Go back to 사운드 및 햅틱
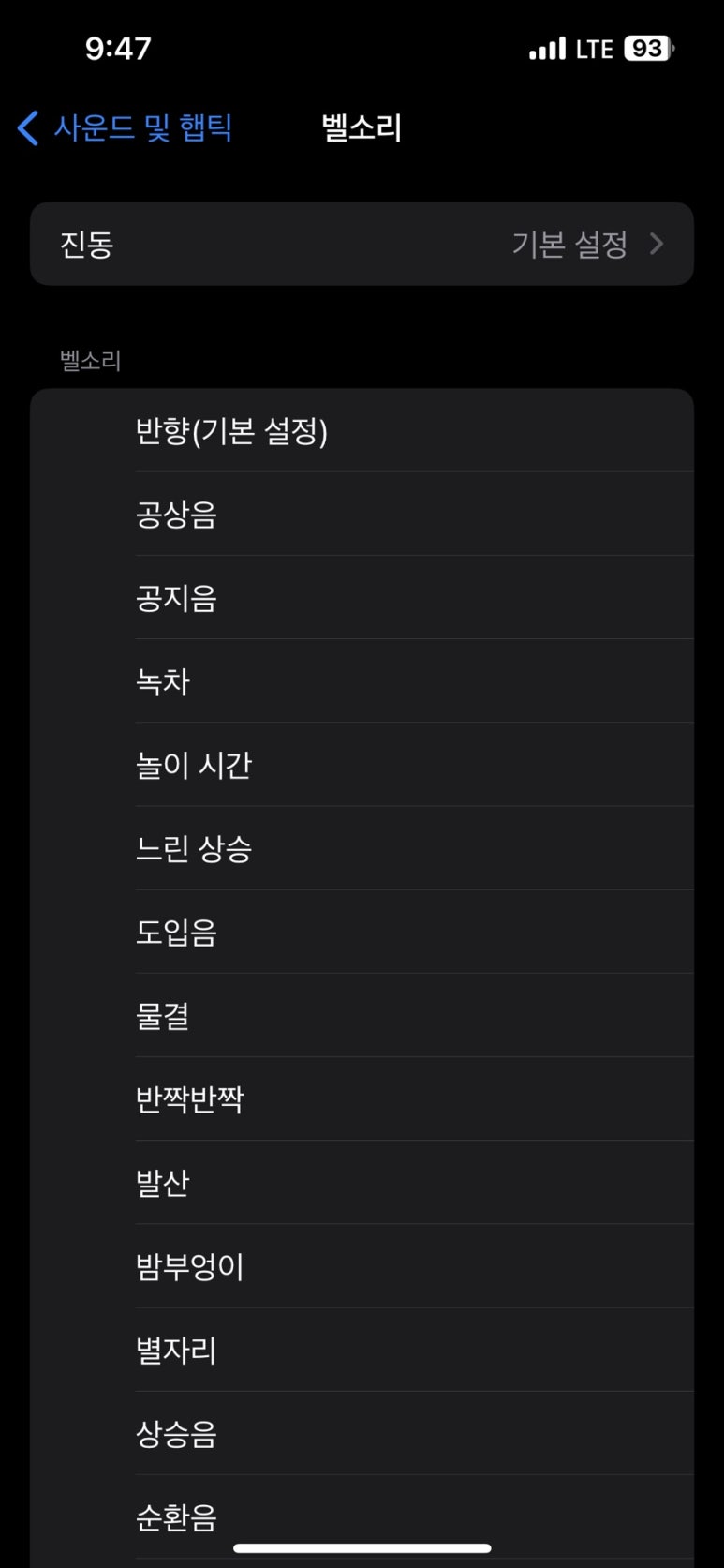Viewport: 724px width, 1568px height. click(125, 127)
